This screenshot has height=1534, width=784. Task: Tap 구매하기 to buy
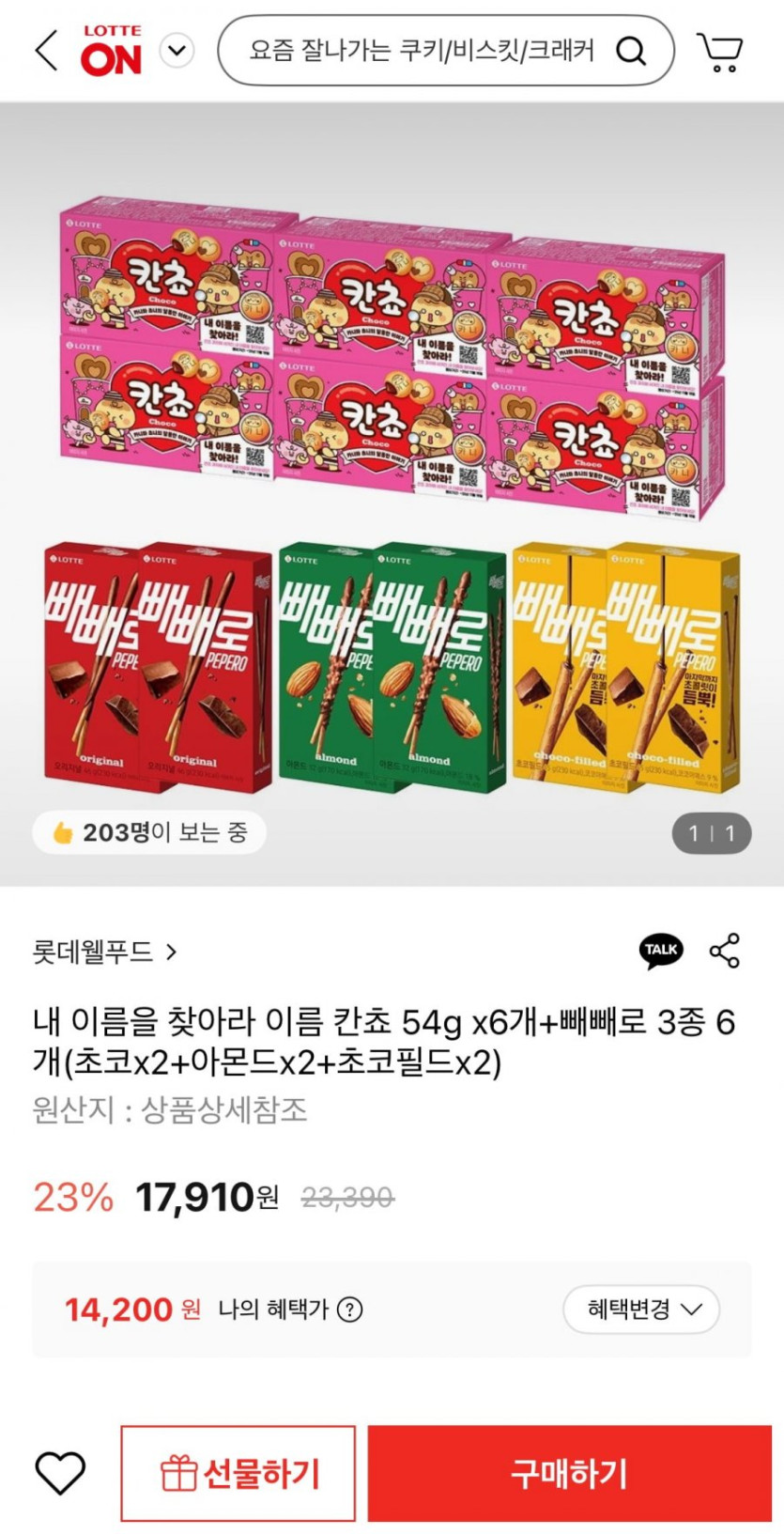point(569,1473)
